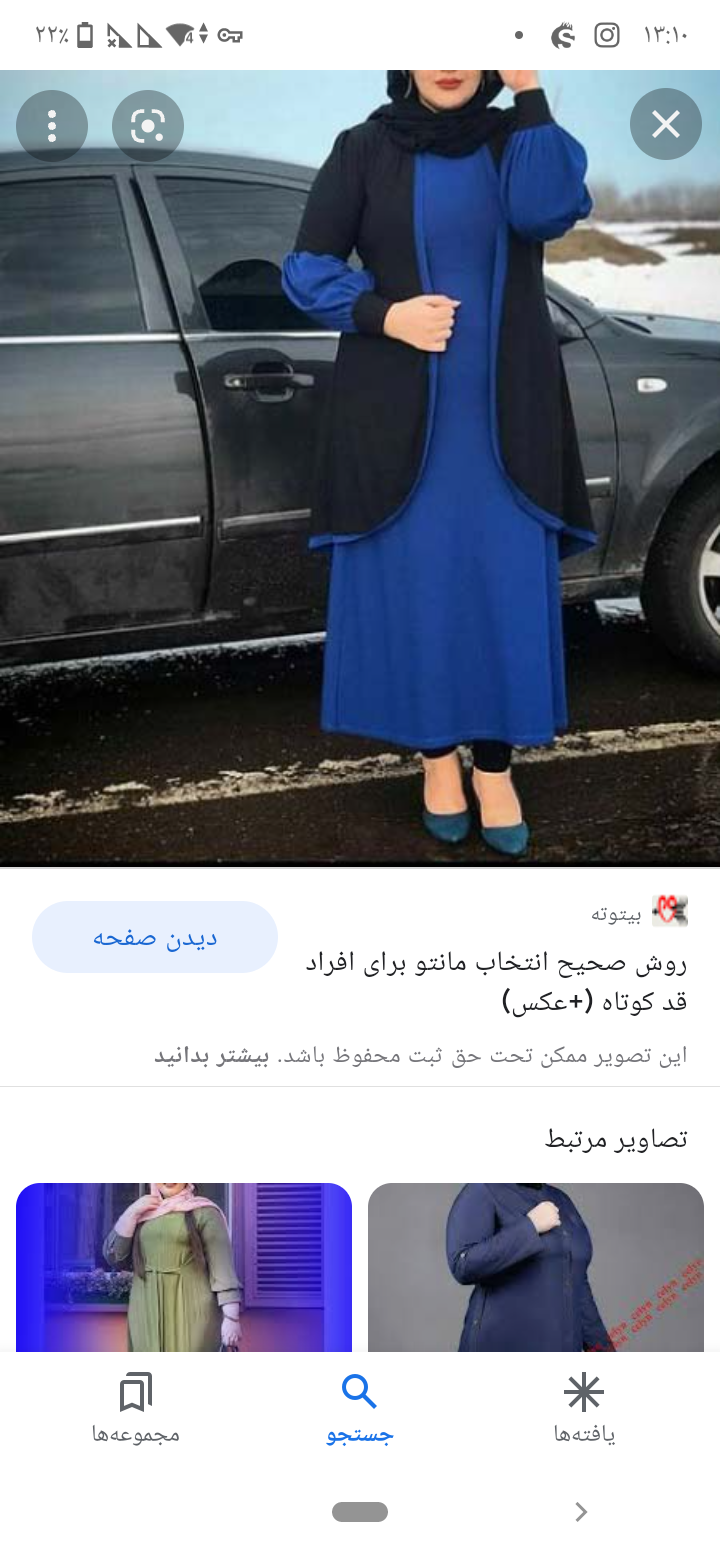This screenshot has width=720, height=1560.
Task: Tap the home pill button
Action: pos(360,1512)
